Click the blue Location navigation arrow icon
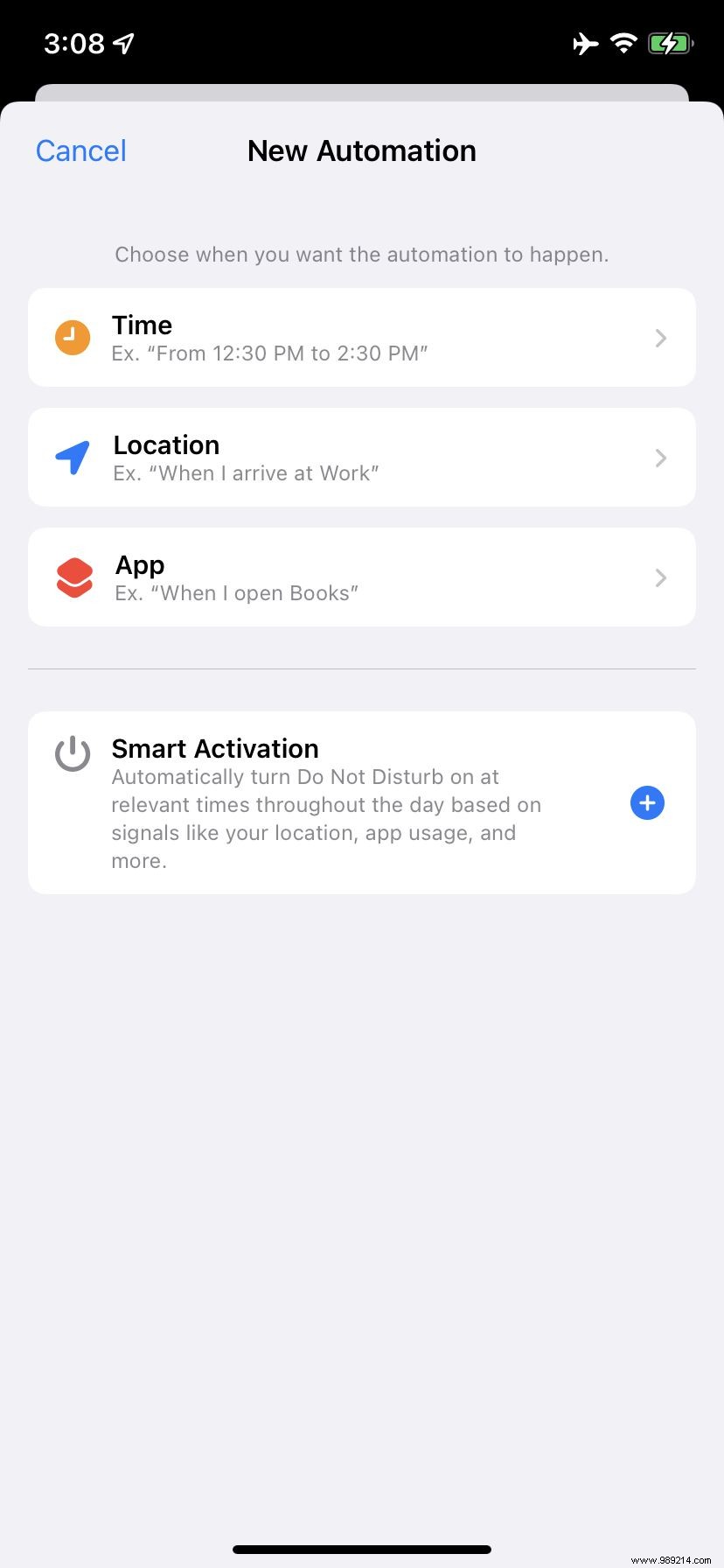The width and height of the screenshot is (724, 1568). click(73, 456)
